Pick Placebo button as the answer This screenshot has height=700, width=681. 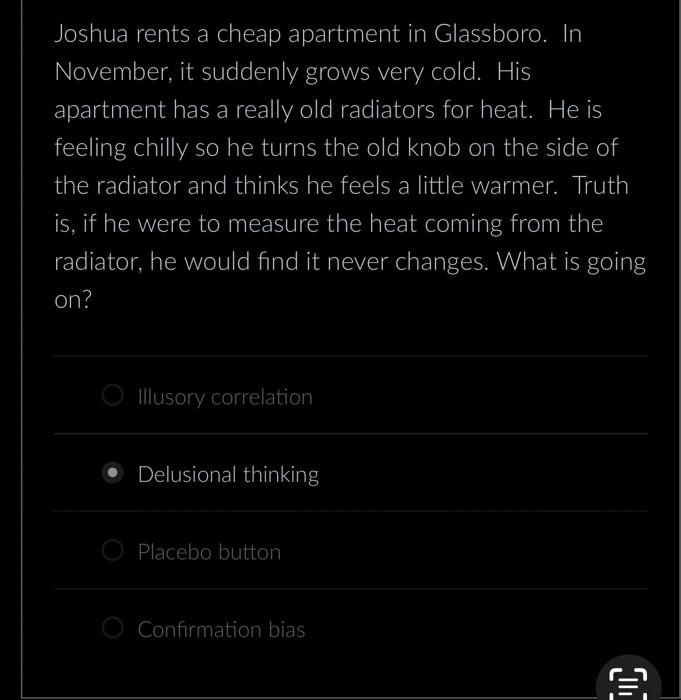pyautogui.click(x=113, y=550)
